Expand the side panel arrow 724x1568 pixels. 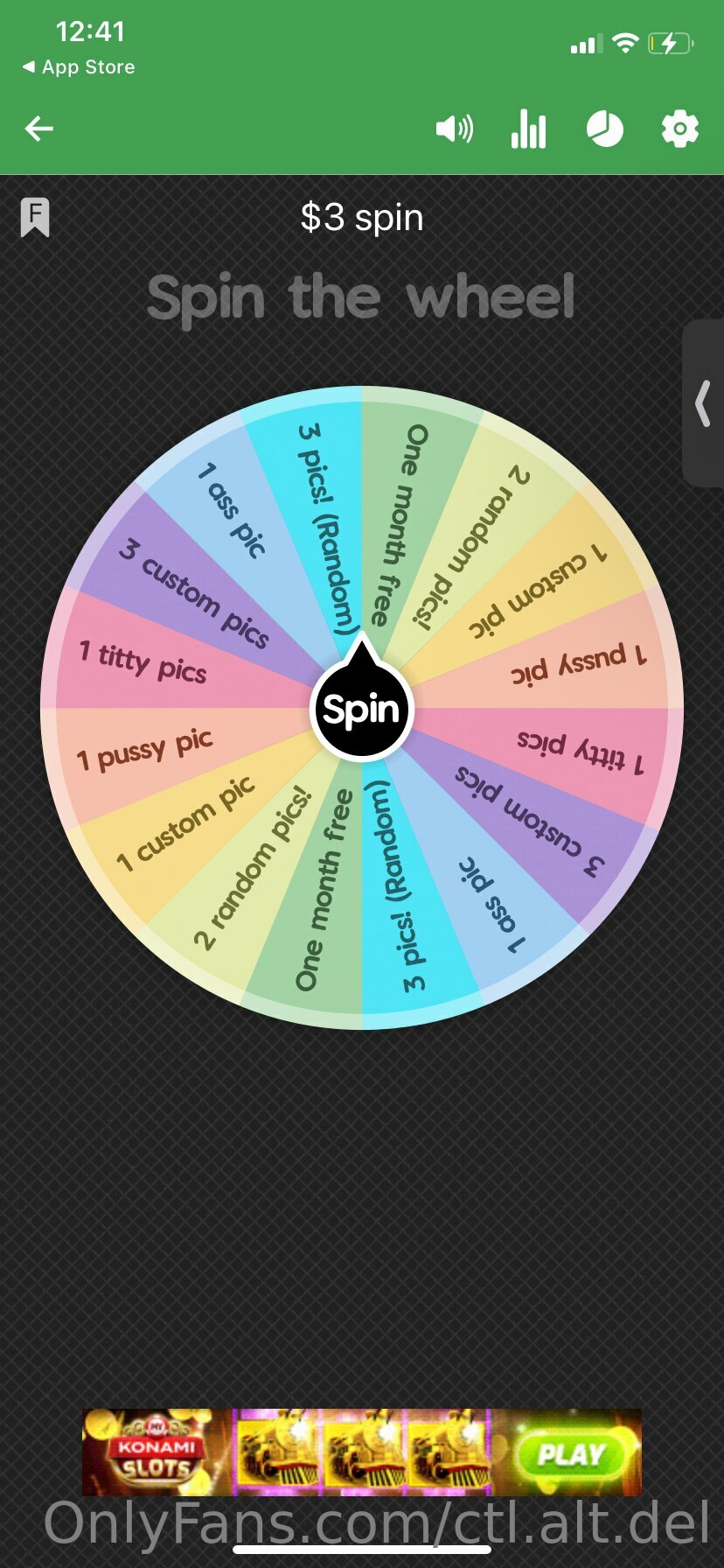coord(703,403)
